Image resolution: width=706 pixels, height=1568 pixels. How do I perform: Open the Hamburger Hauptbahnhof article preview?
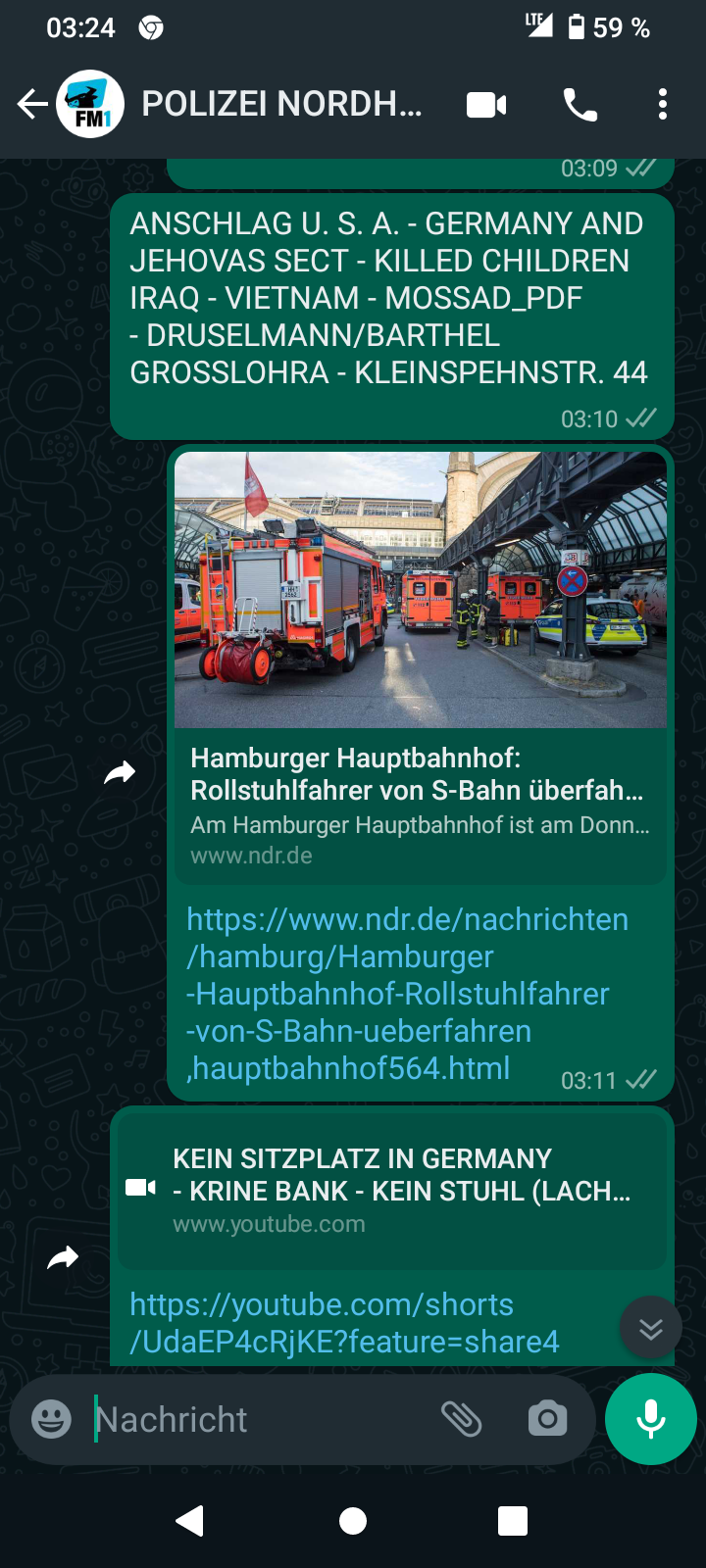pos(421,667)
